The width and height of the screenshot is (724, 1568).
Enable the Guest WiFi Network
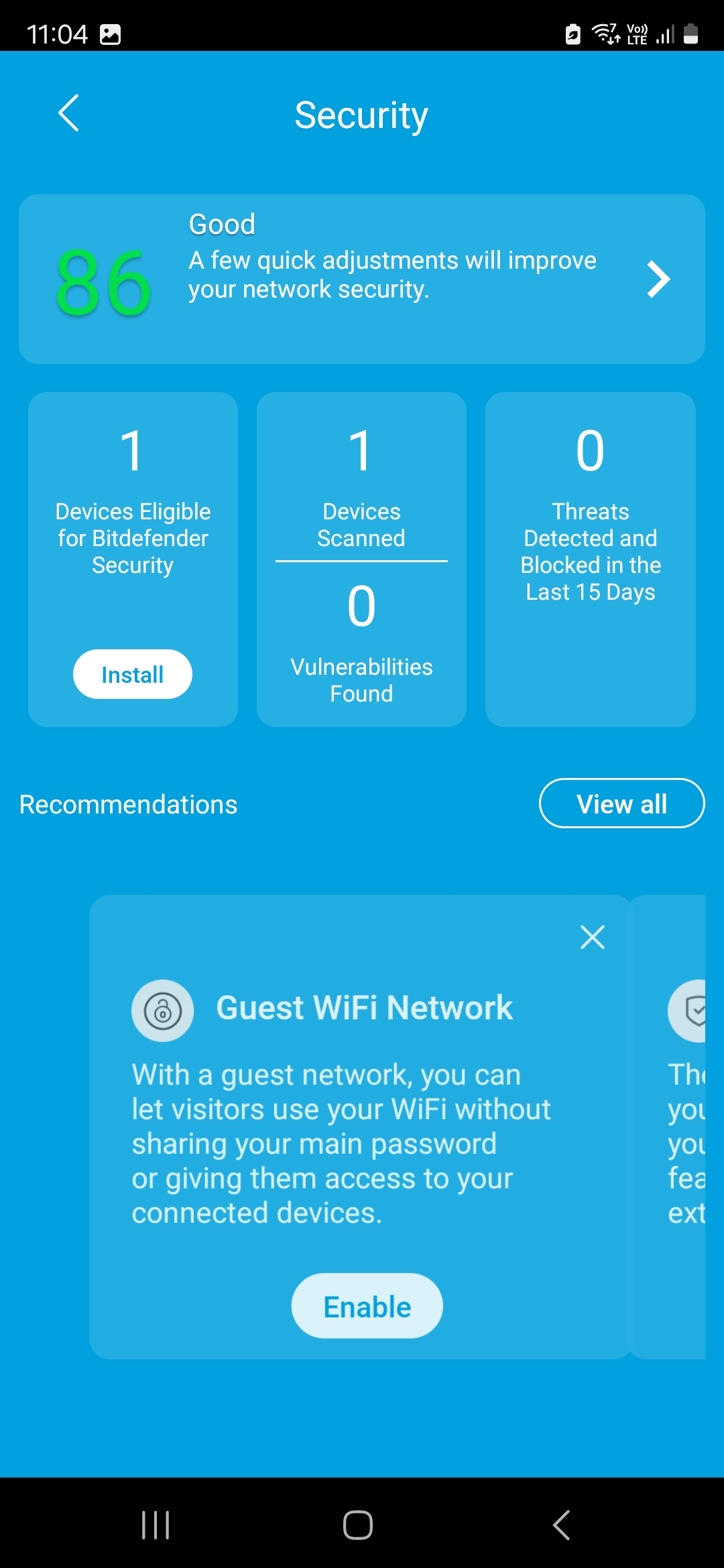pyautogui.click(x=367, y=1306)
